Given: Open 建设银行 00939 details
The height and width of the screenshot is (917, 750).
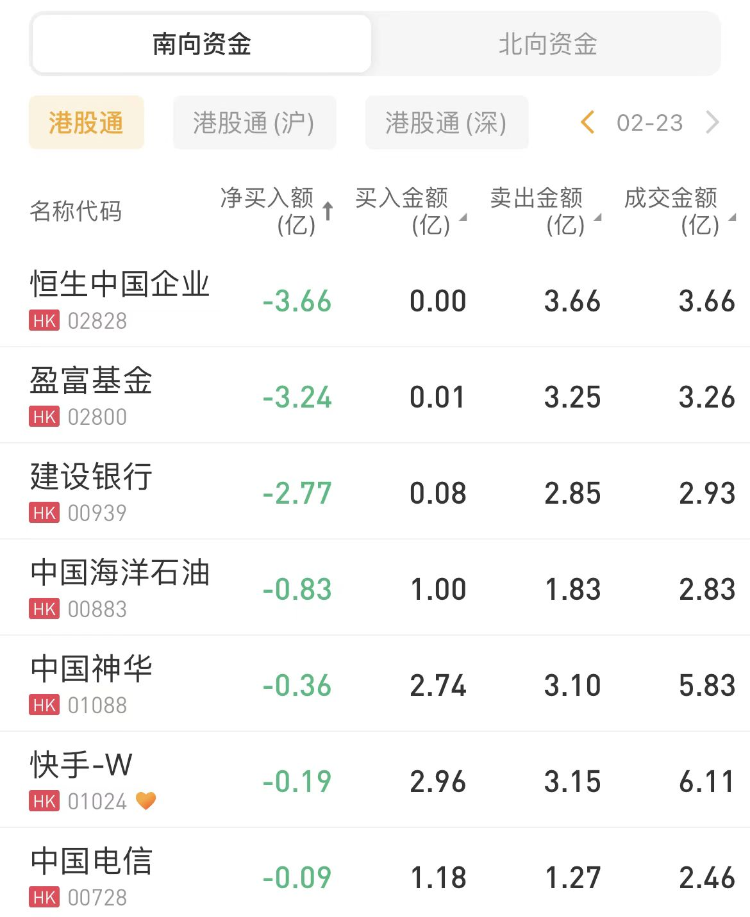Looking at the screenshot, I should click(92, 491).
